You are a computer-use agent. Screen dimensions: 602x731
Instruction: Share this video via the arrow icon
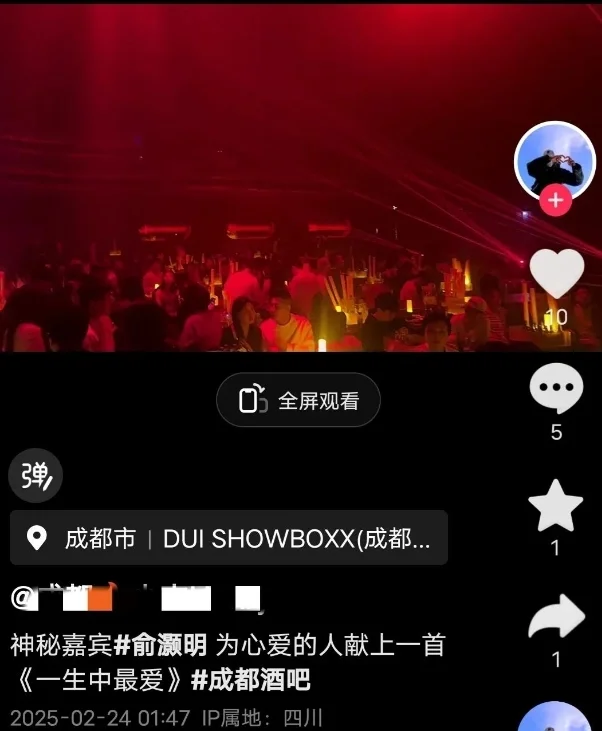[556, 619]
